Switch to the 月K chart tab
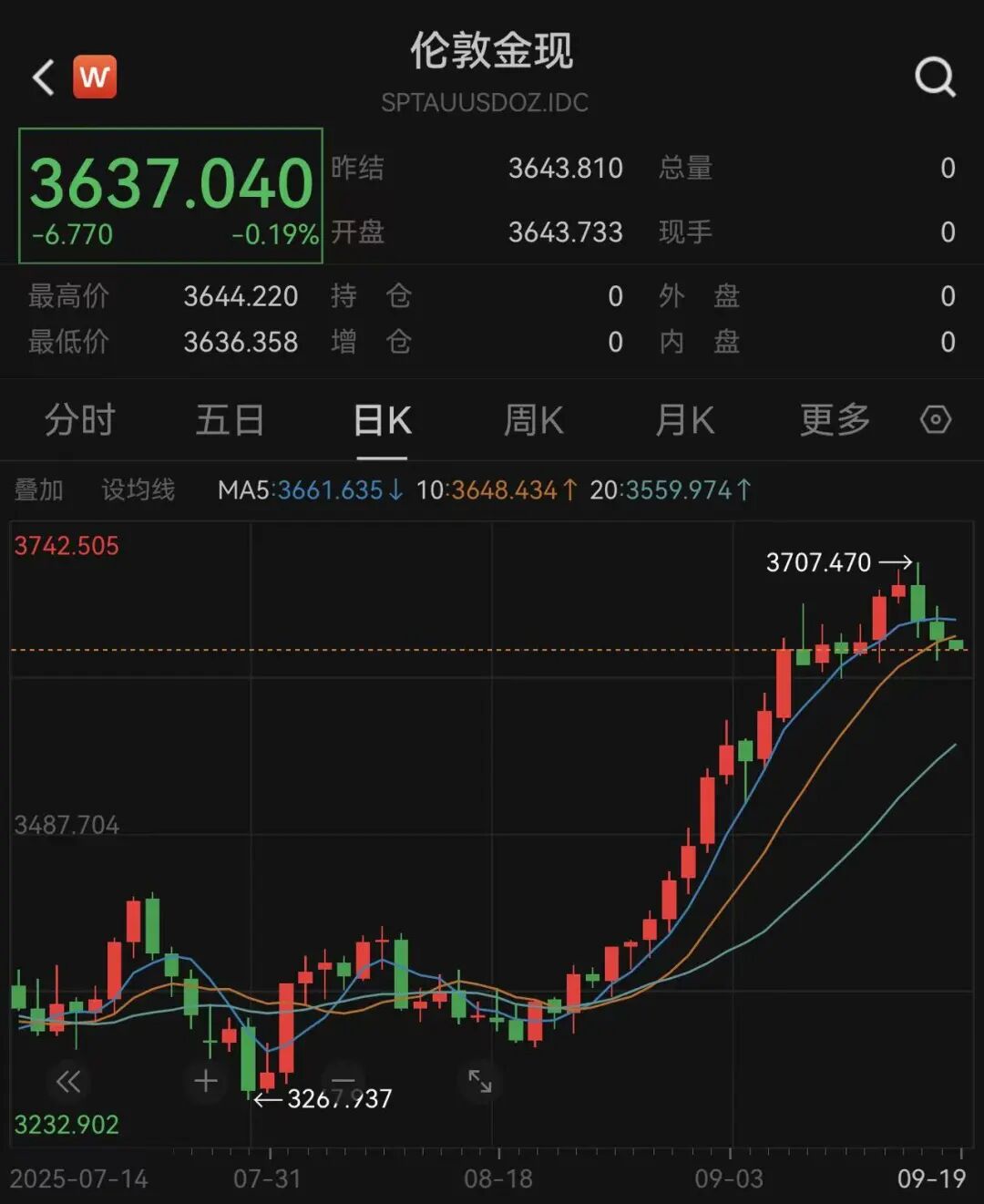The width and height of the screenshot is (984, 1204). tap(684, 421)
